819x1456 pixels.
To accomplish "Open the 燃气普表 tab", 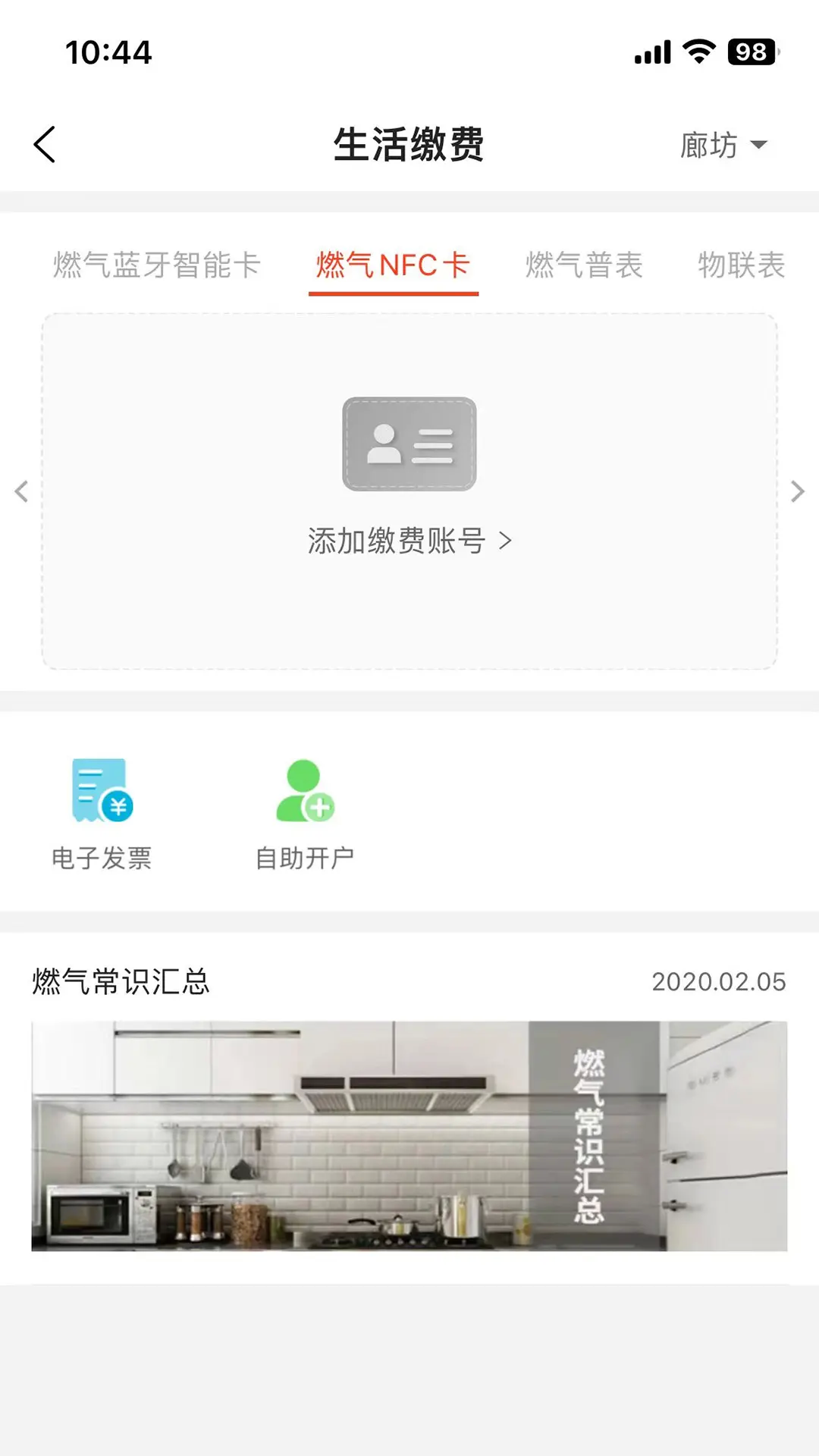I will click(x=585, y=265).
